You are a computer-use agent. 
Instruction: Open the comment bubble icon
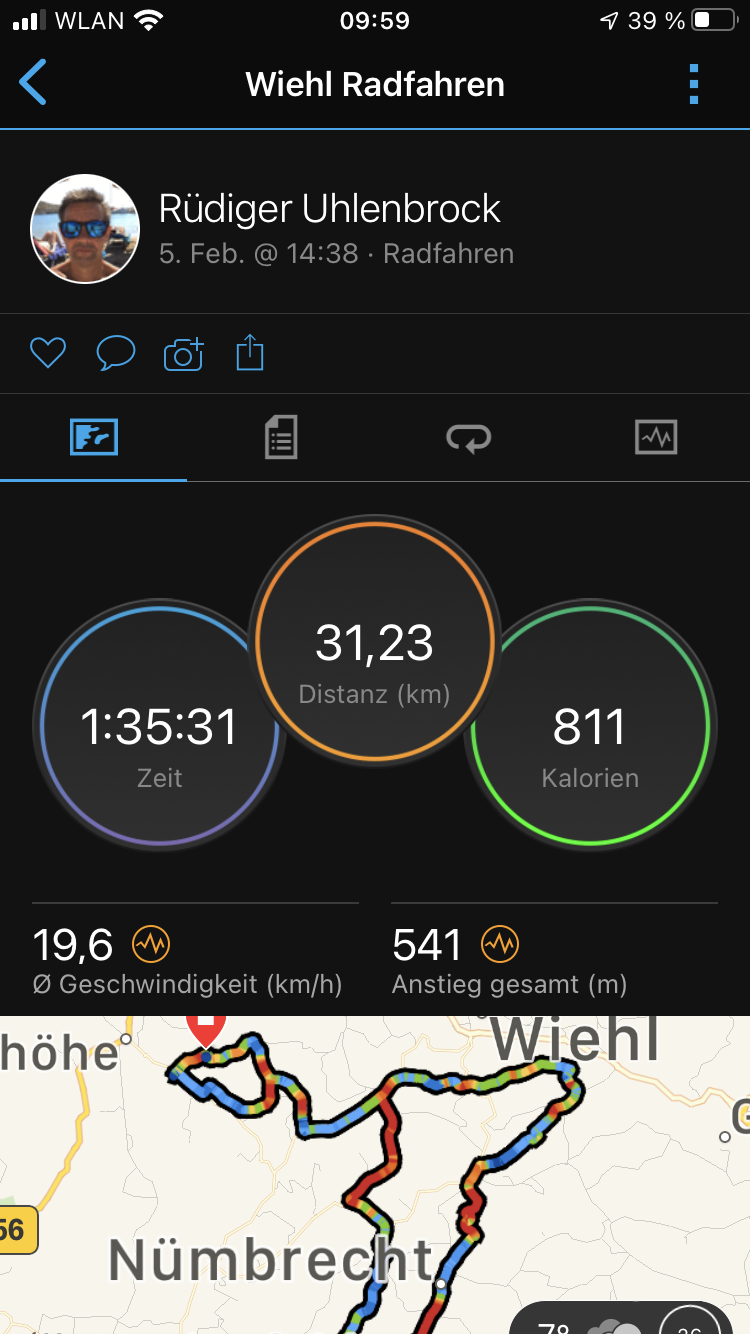coord(115,353)
